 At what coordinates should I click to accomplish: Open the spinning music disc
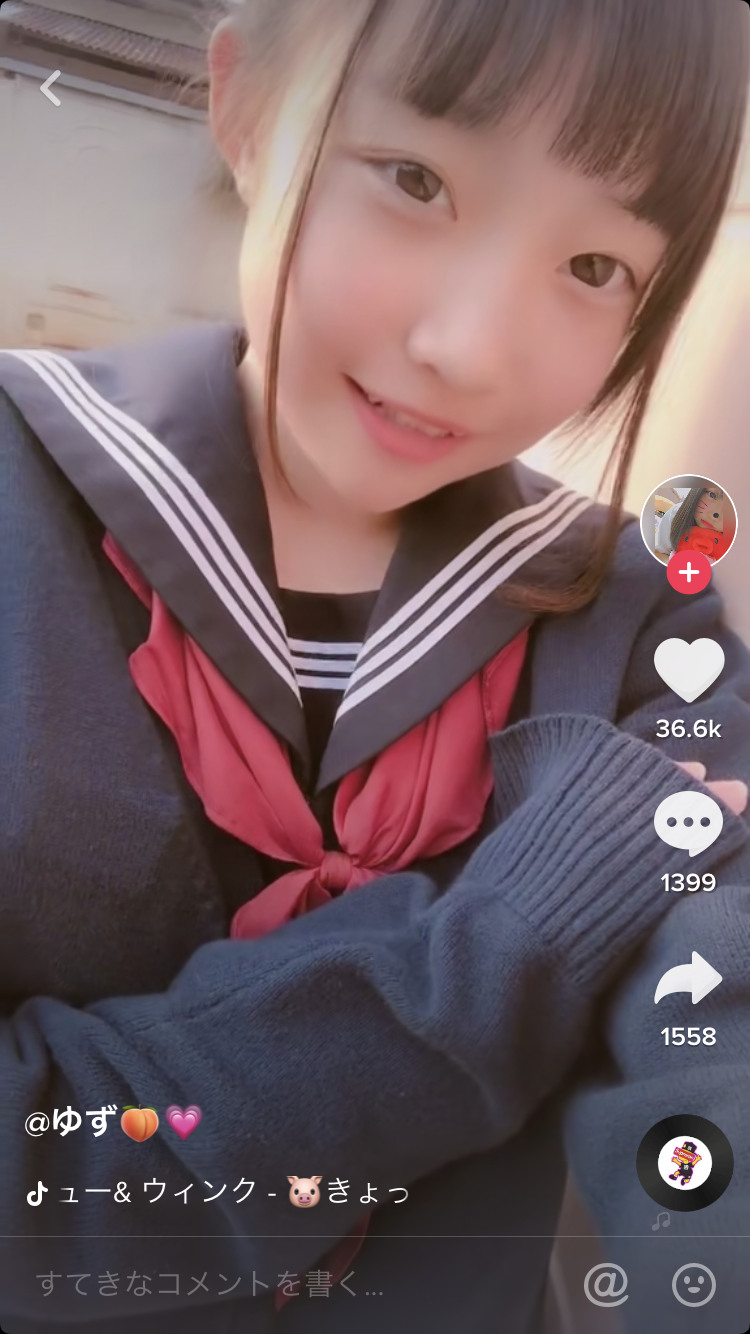click(x=685, y=1163)
